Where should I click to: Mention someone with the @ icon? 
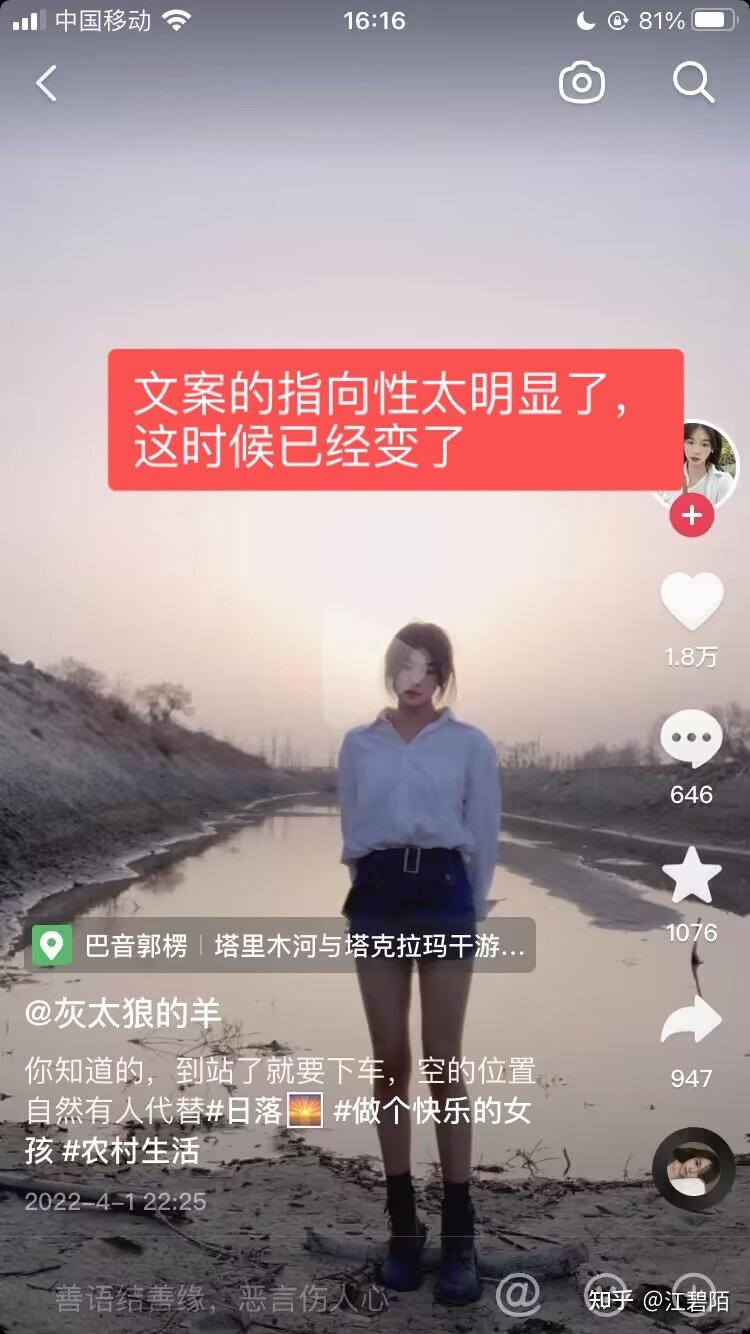click(x=518, y=1295)
